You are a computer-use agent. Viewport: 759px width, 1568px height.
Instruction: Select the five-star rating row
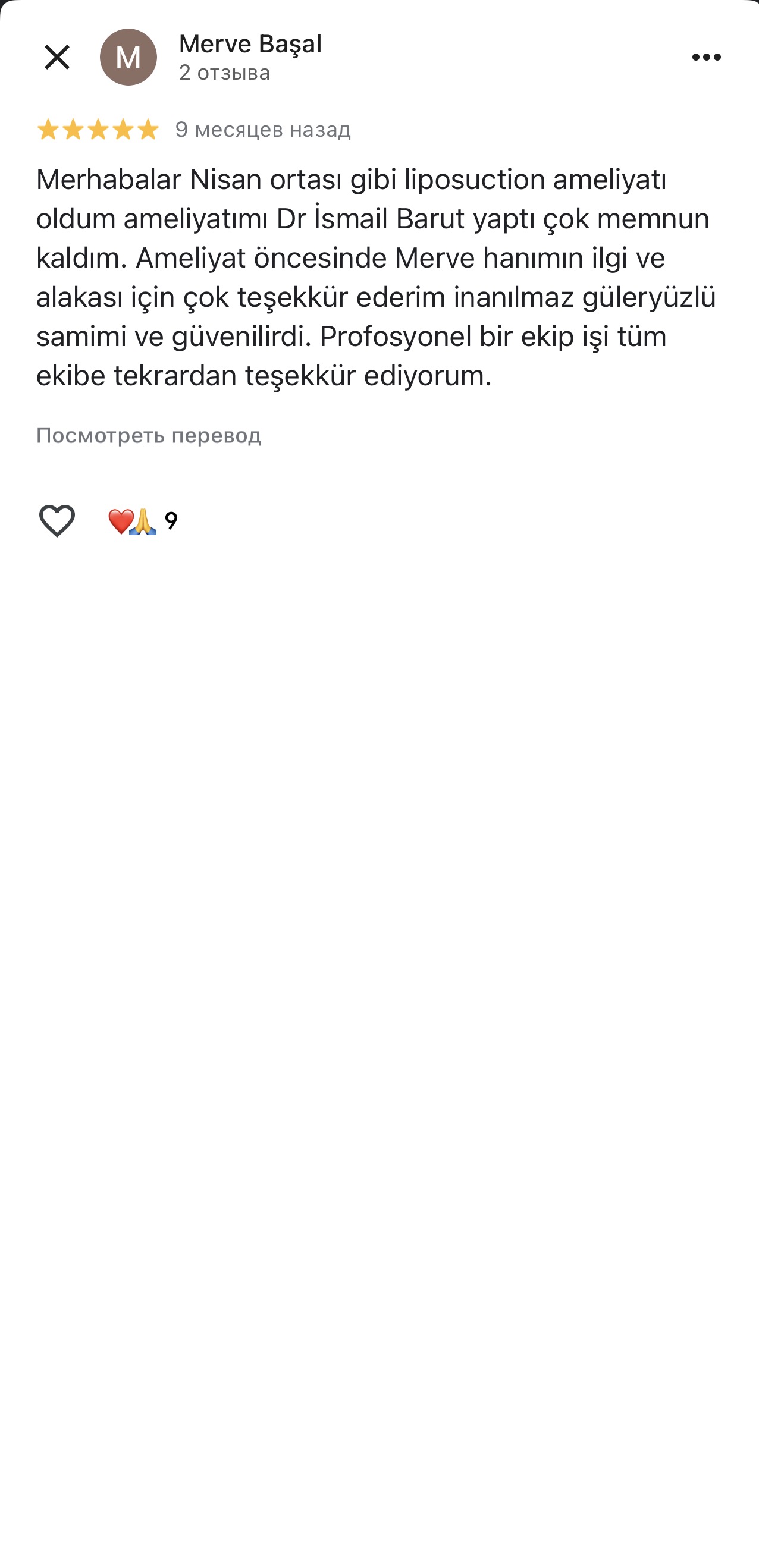click(x=98, y=129)
